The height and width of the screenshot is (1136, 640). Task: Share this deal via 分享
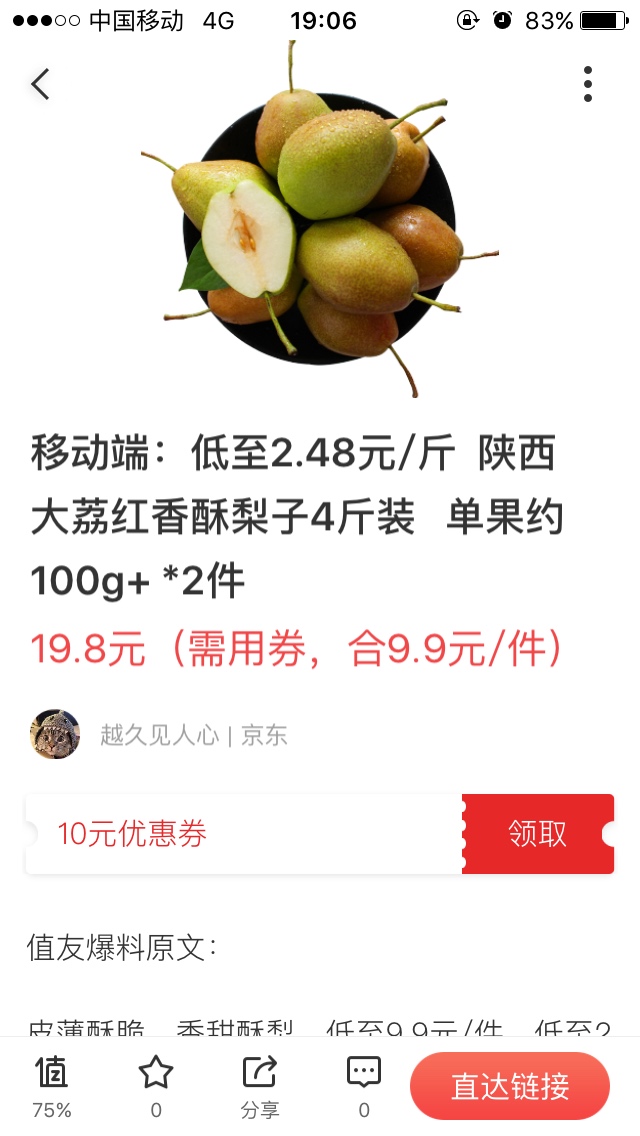(259, 1087)
